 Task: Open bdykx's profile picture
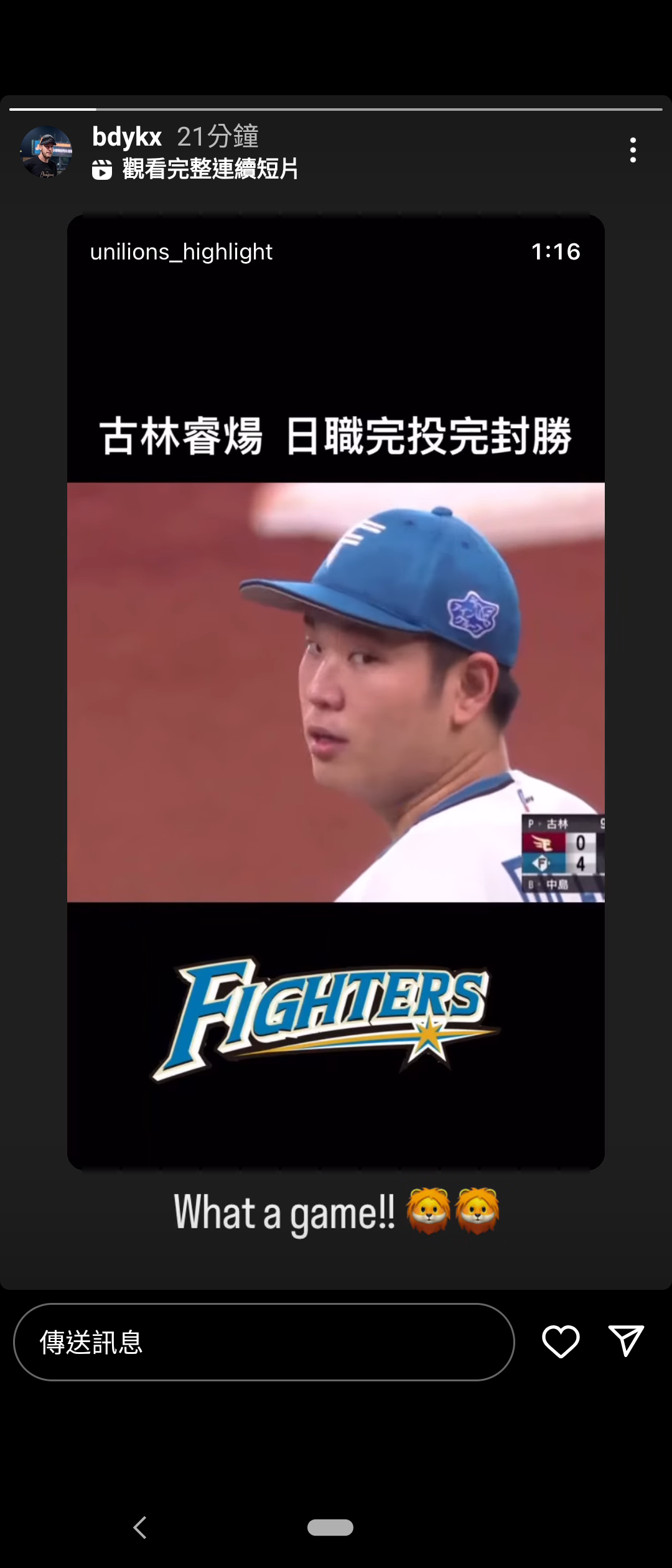pyautogui.click(x=46, y=152)
